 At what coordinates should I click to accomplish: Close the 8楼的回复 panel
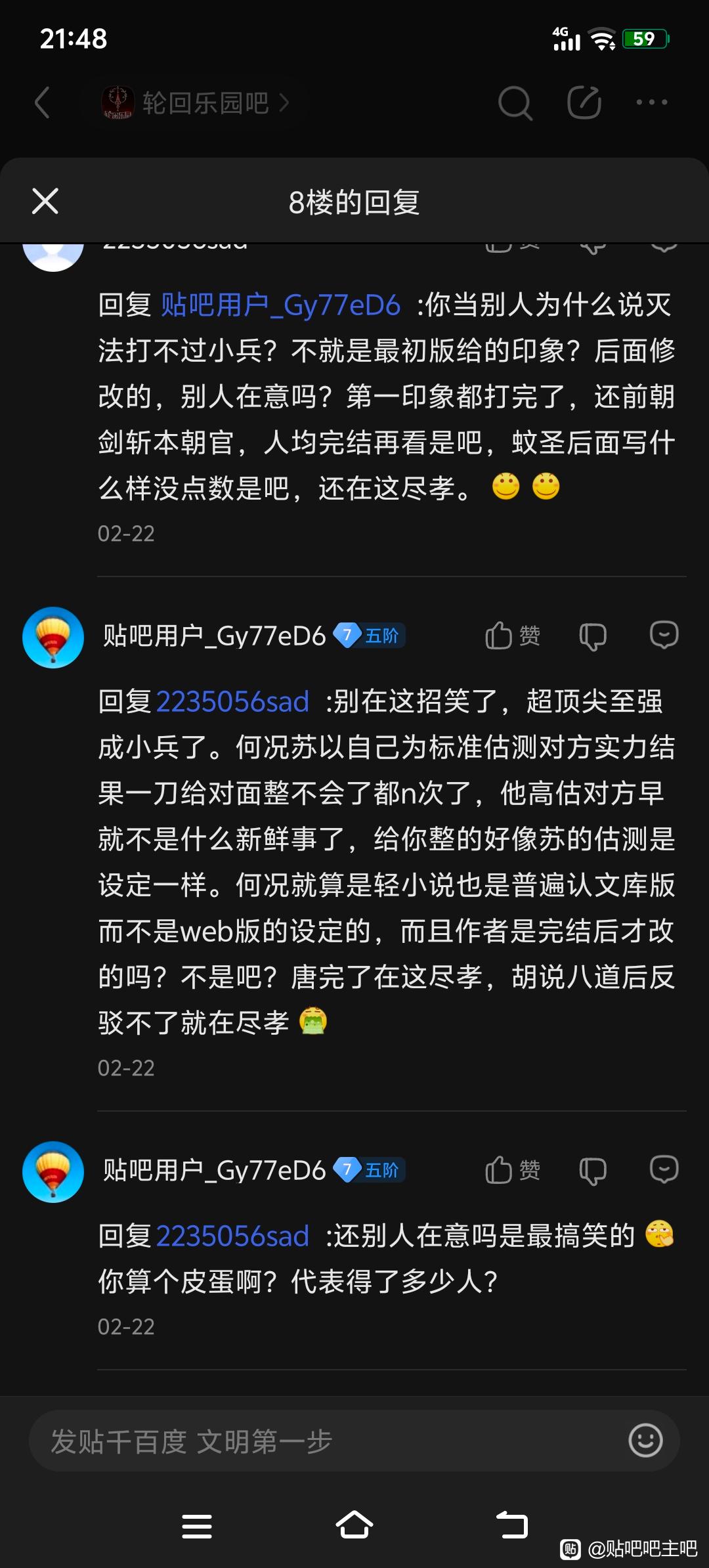45,201
